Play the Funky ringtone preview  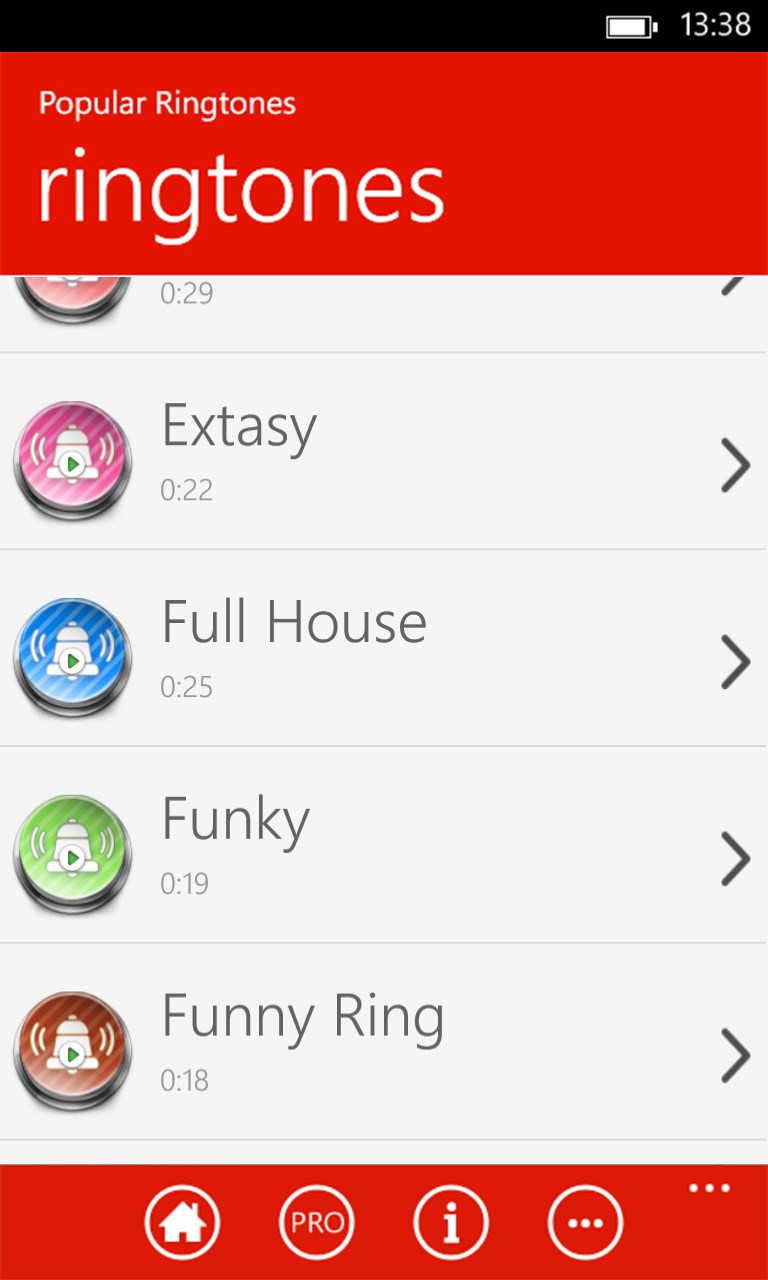72,856
